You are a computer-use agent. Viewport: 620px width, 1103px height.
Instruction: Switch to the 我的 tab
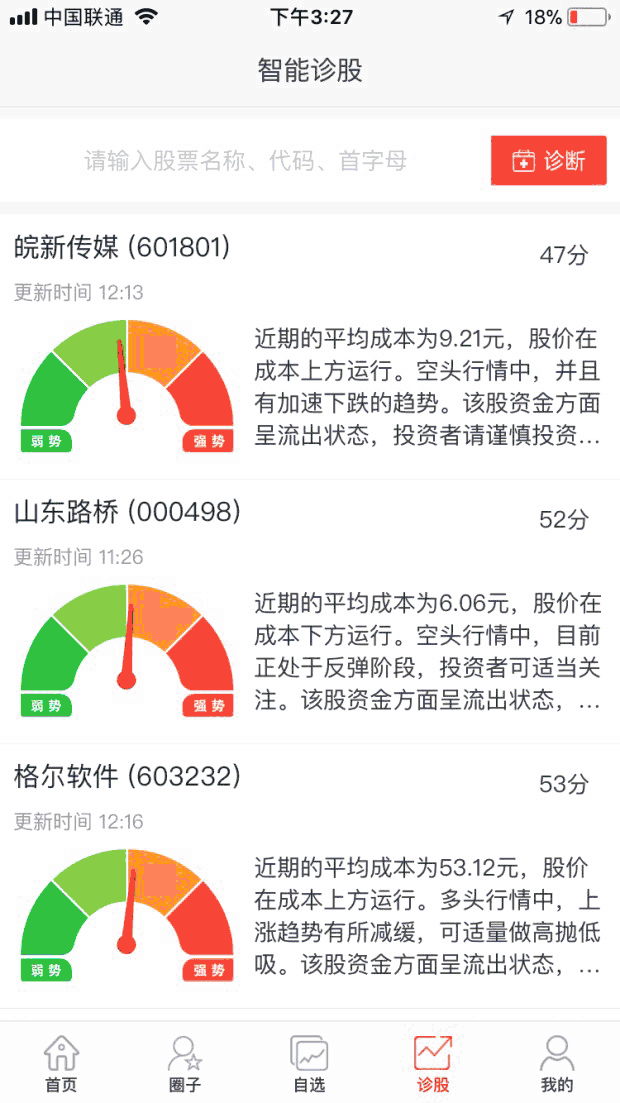click(x=557, y=1063)
